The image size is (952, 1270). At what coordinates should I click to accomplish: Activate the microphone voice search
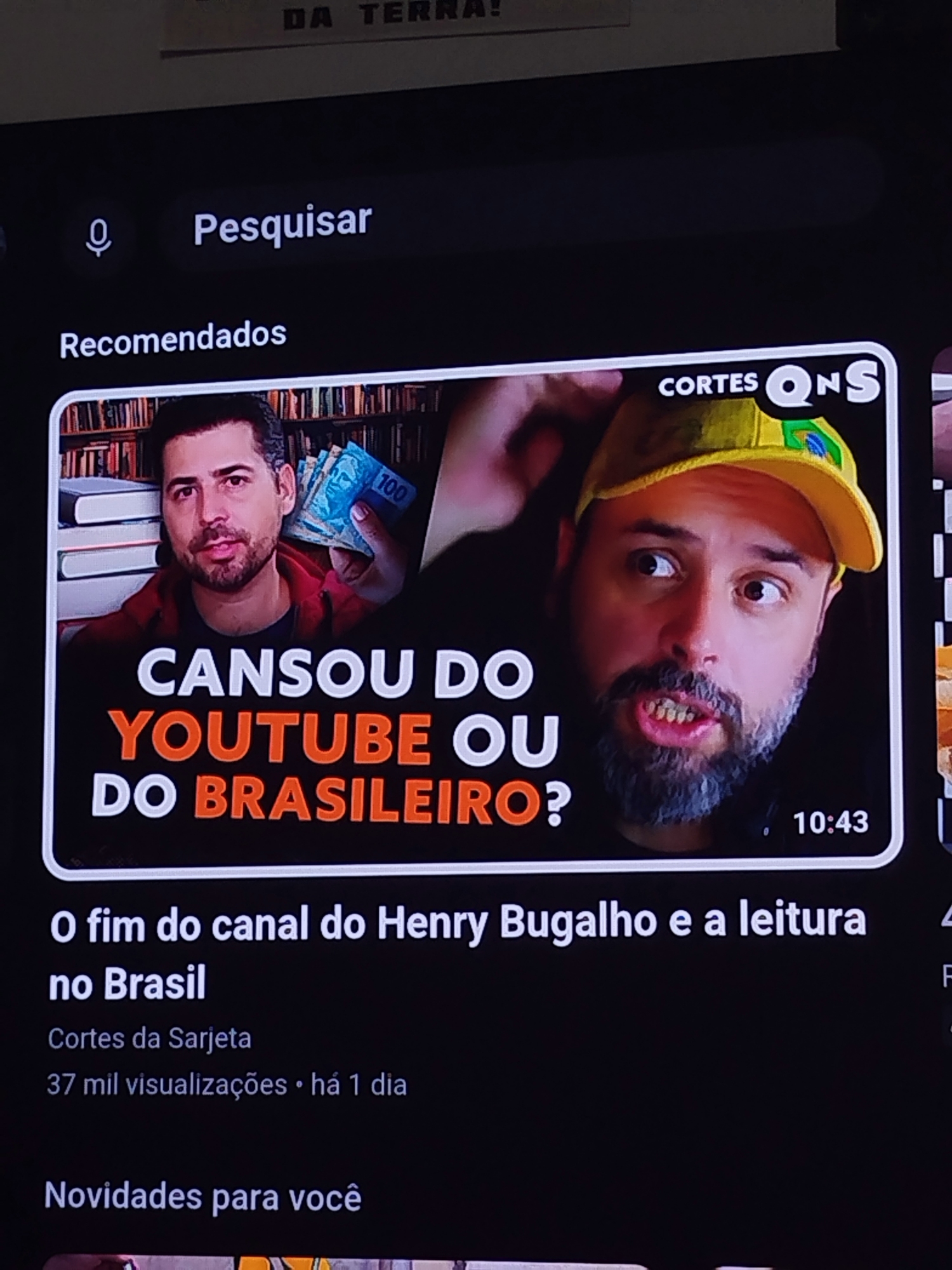point(98,237)
